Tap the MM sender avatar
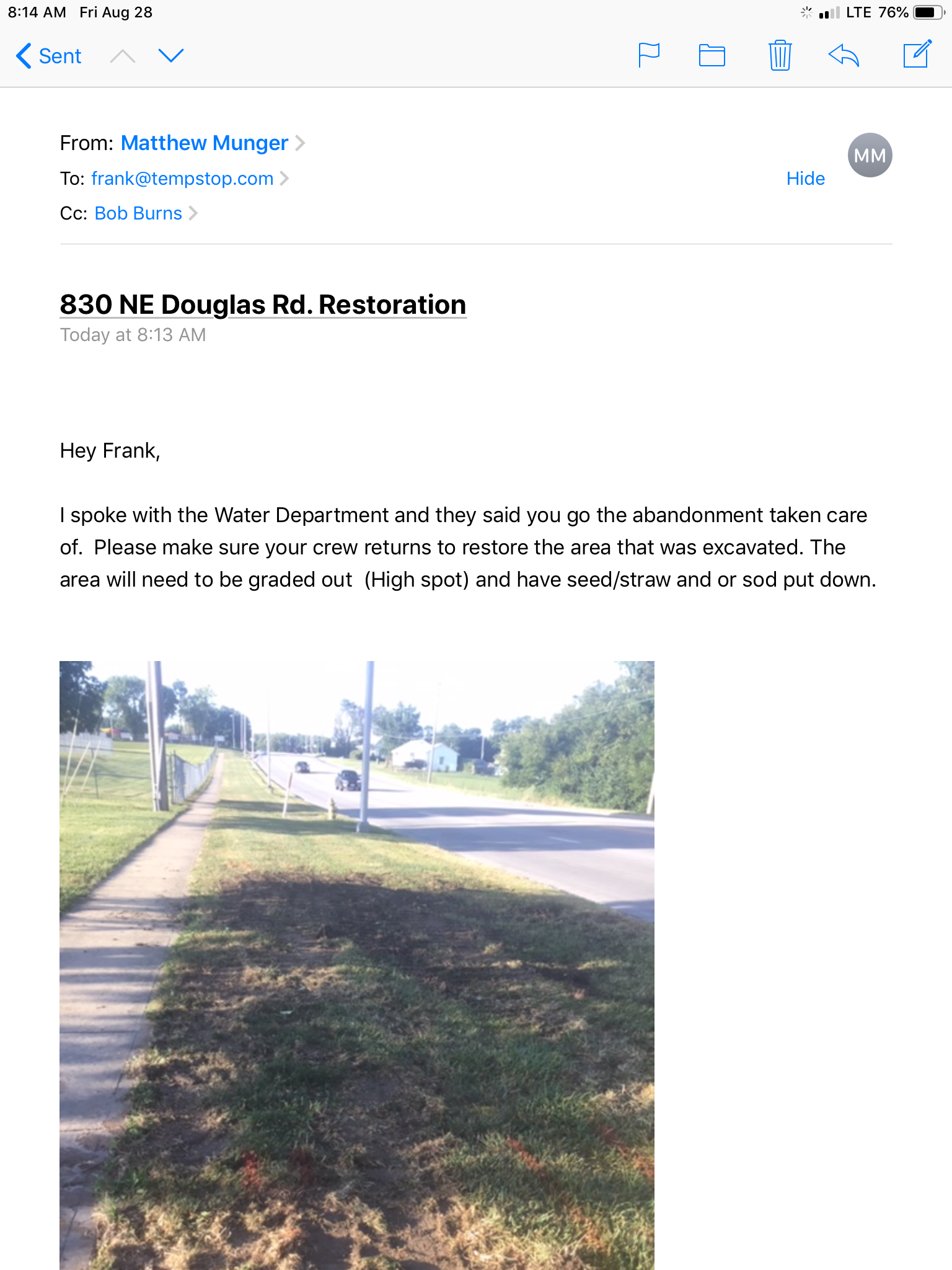Viewport: 952px width, 1270px height. (870, 155)
